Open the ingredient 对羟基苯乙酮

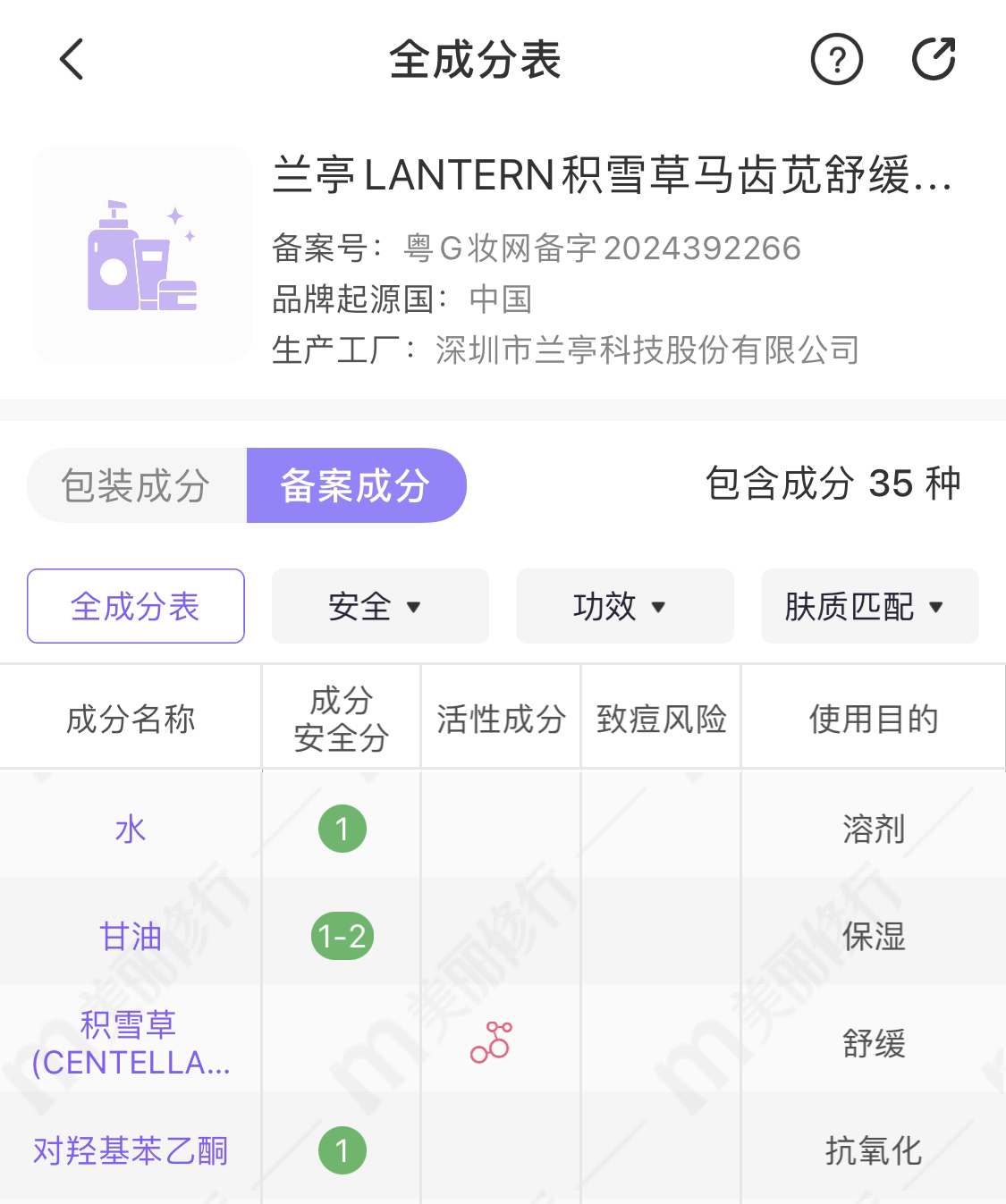131,1150
